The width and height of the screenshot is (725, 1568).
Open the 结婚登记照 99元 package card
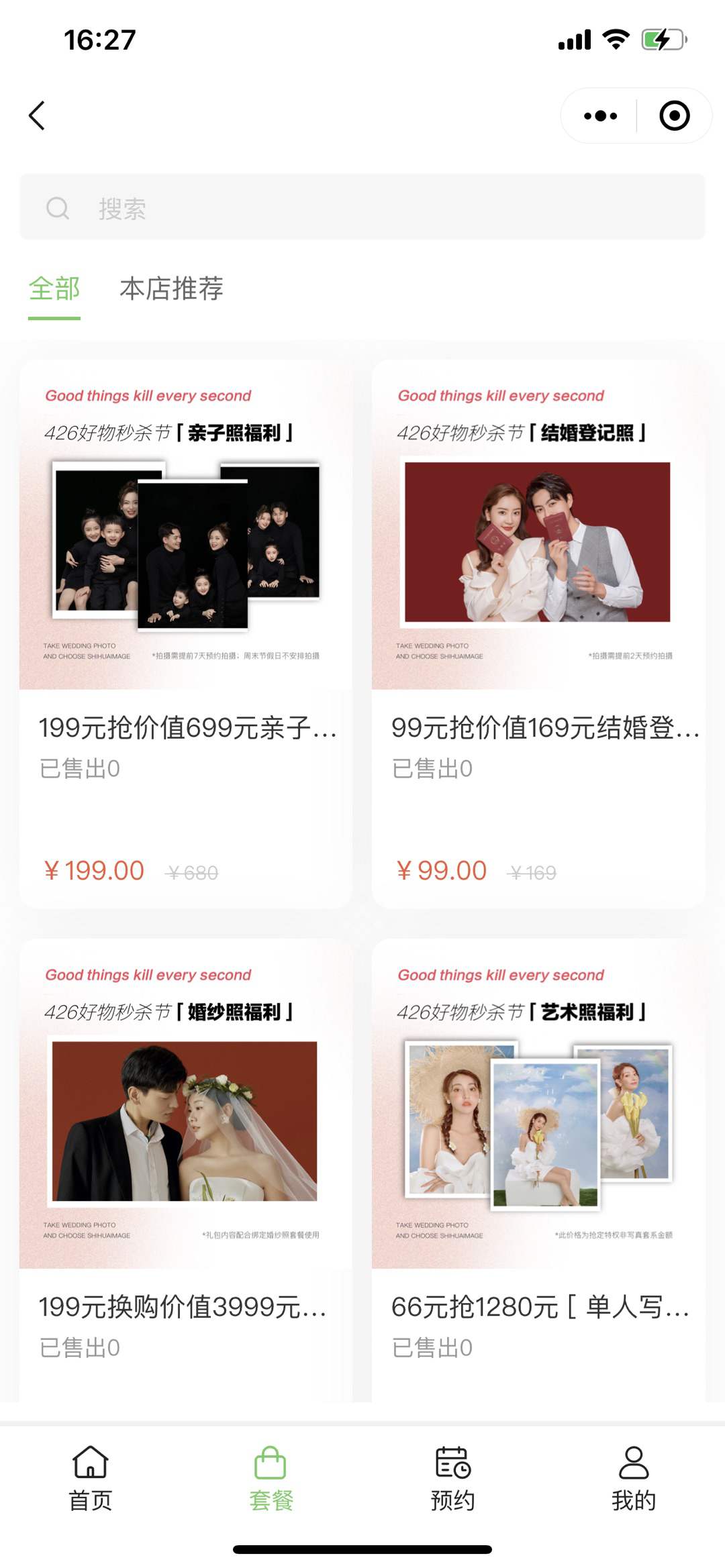(x=538, y=633)
